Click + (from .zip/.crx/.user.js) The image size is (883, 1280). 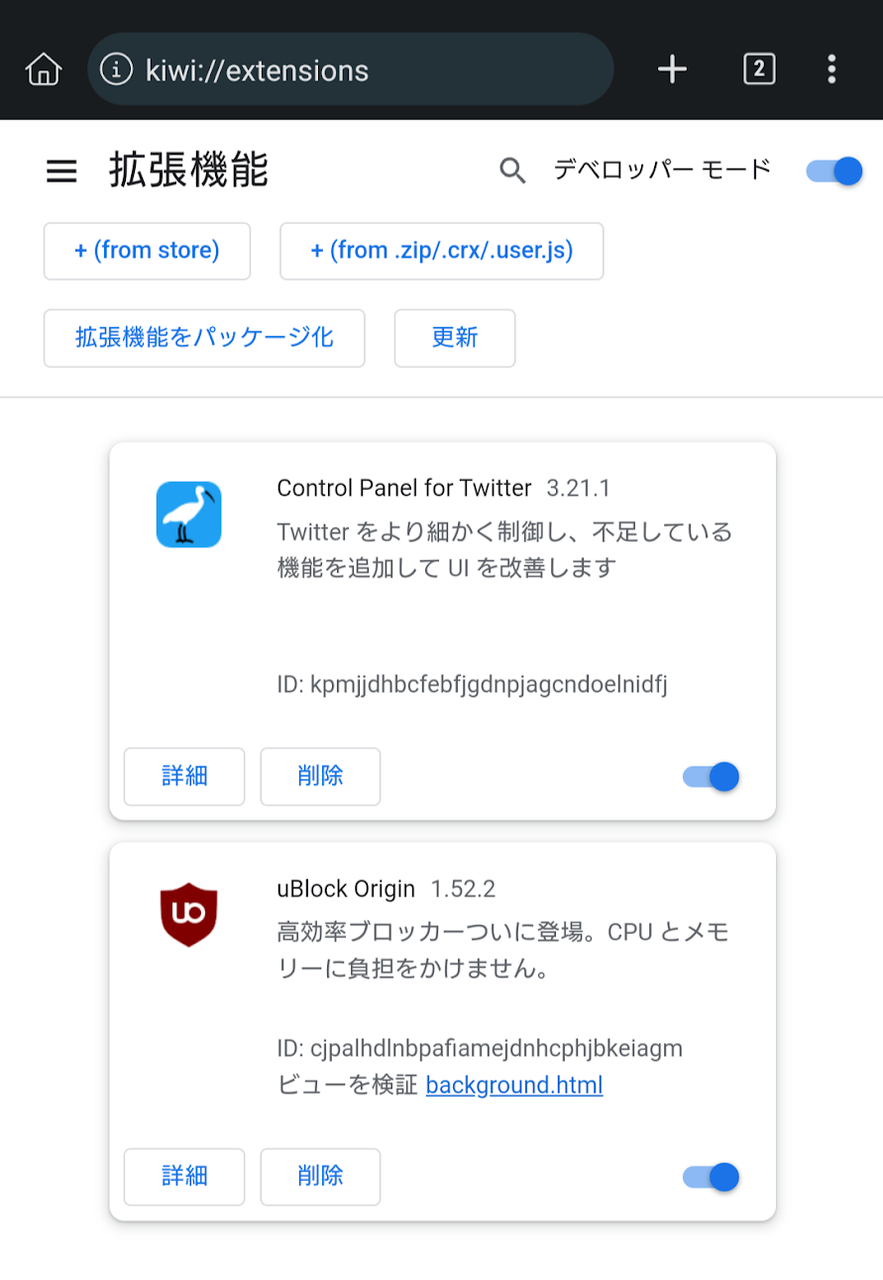coord(441,251)
